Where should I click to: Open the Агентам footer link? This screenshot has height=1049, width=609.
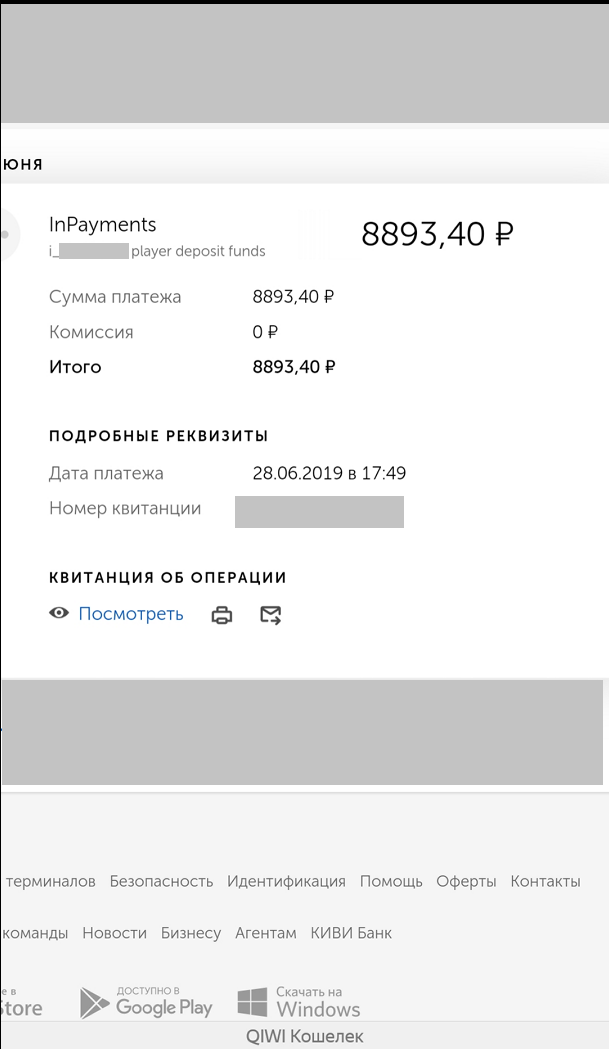[x=266, y=933]
